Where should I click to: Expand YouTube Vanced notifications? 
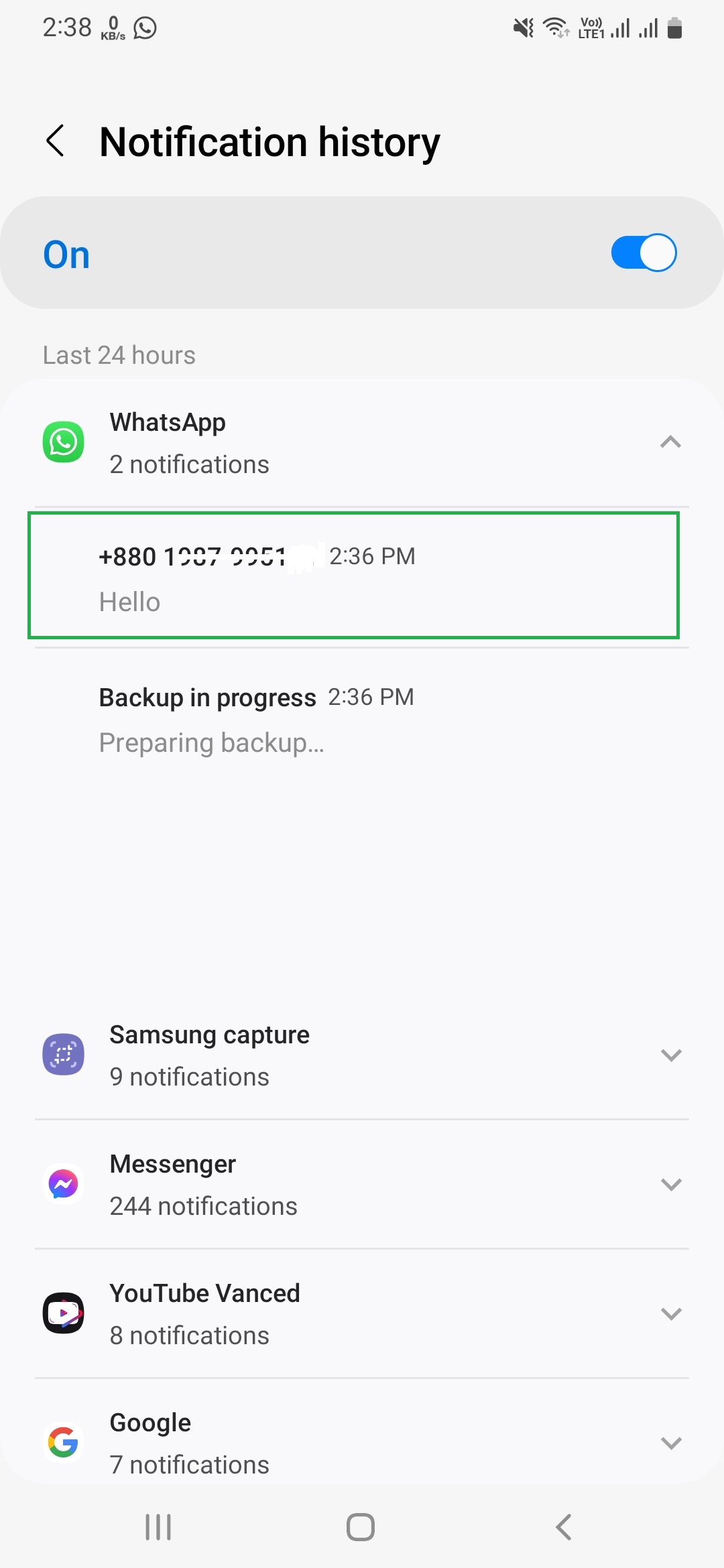tap(670, 1314)
